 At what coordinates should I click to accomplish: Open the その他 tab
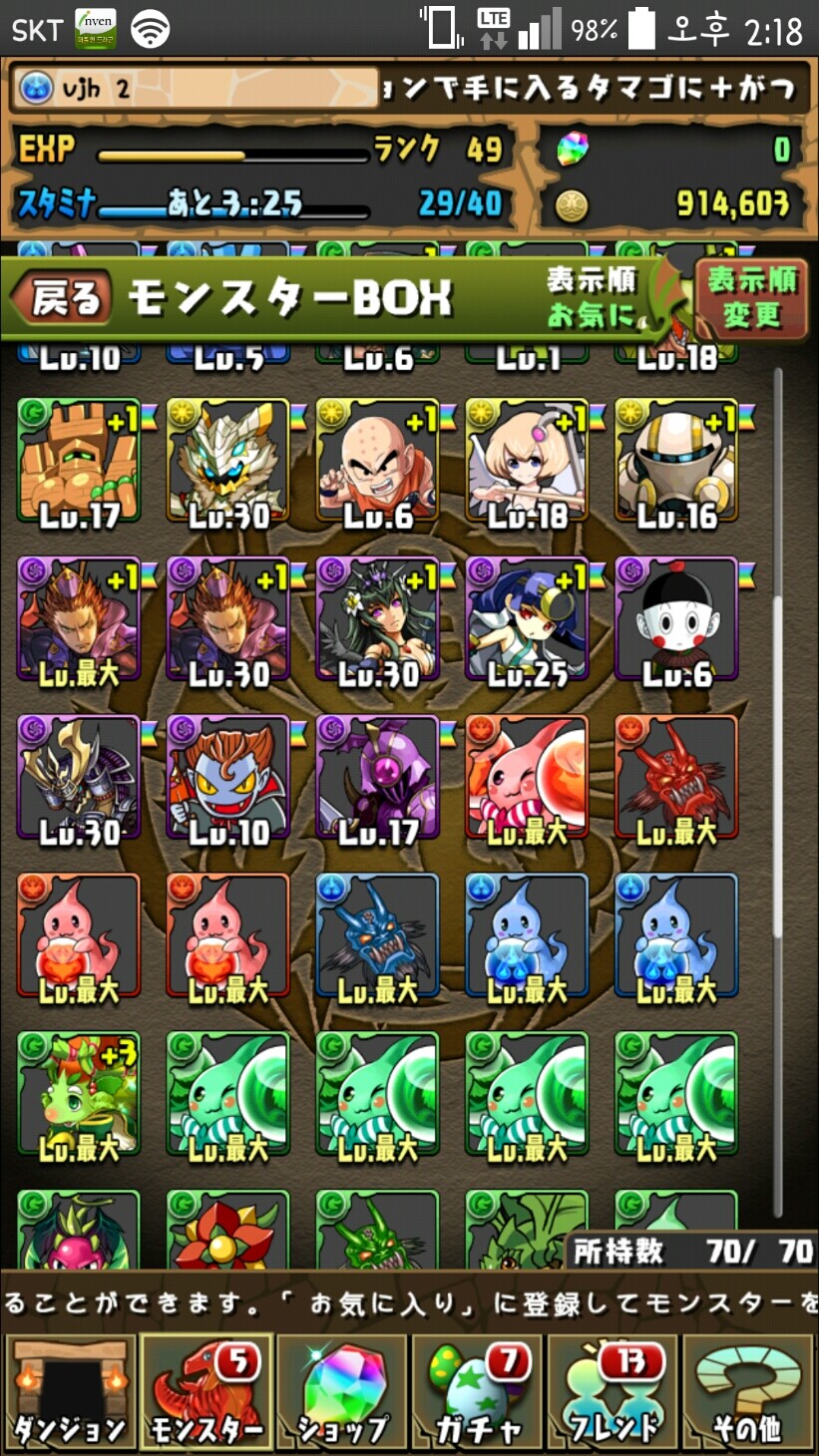click(x=749, y=1393)
